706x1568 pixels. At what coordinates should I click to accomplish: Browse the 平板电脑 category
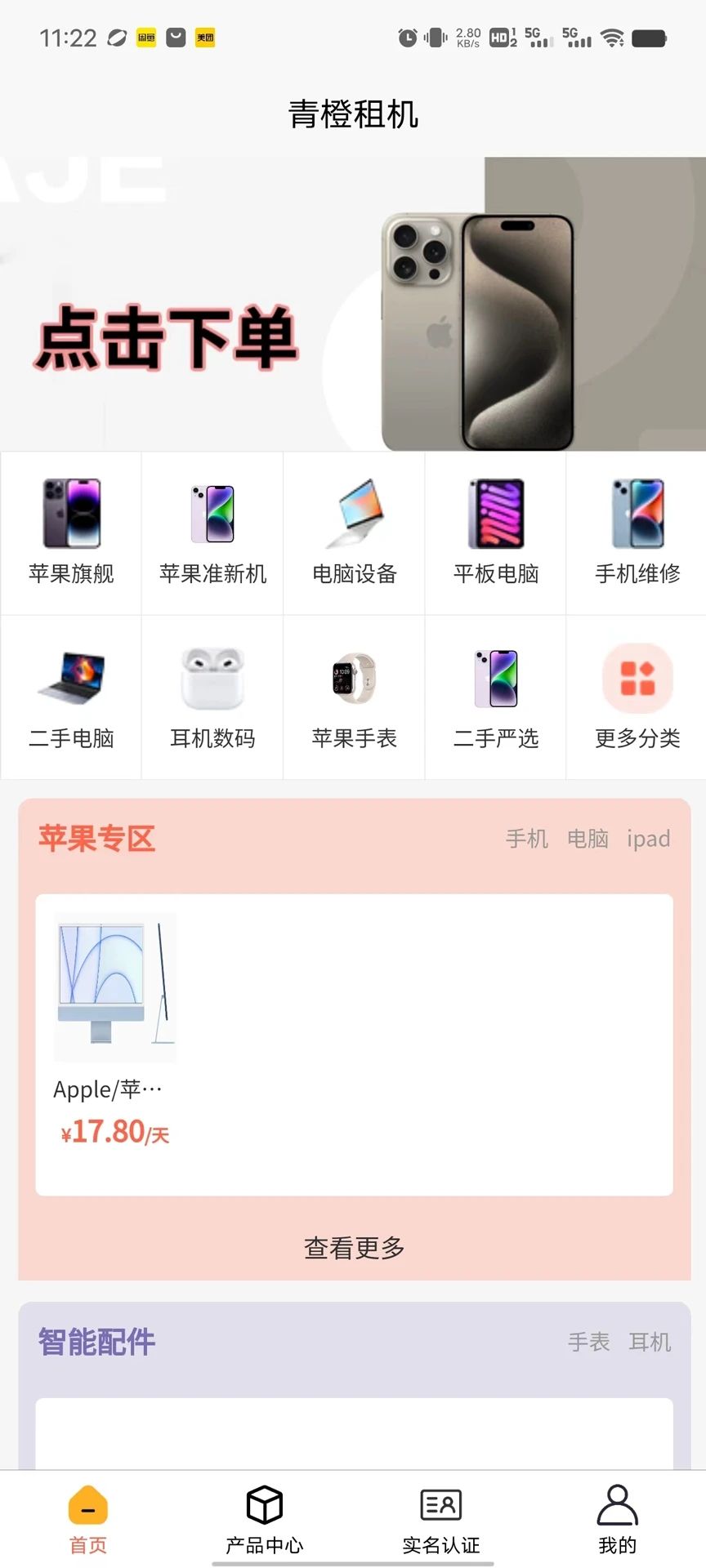coord(495,533)
